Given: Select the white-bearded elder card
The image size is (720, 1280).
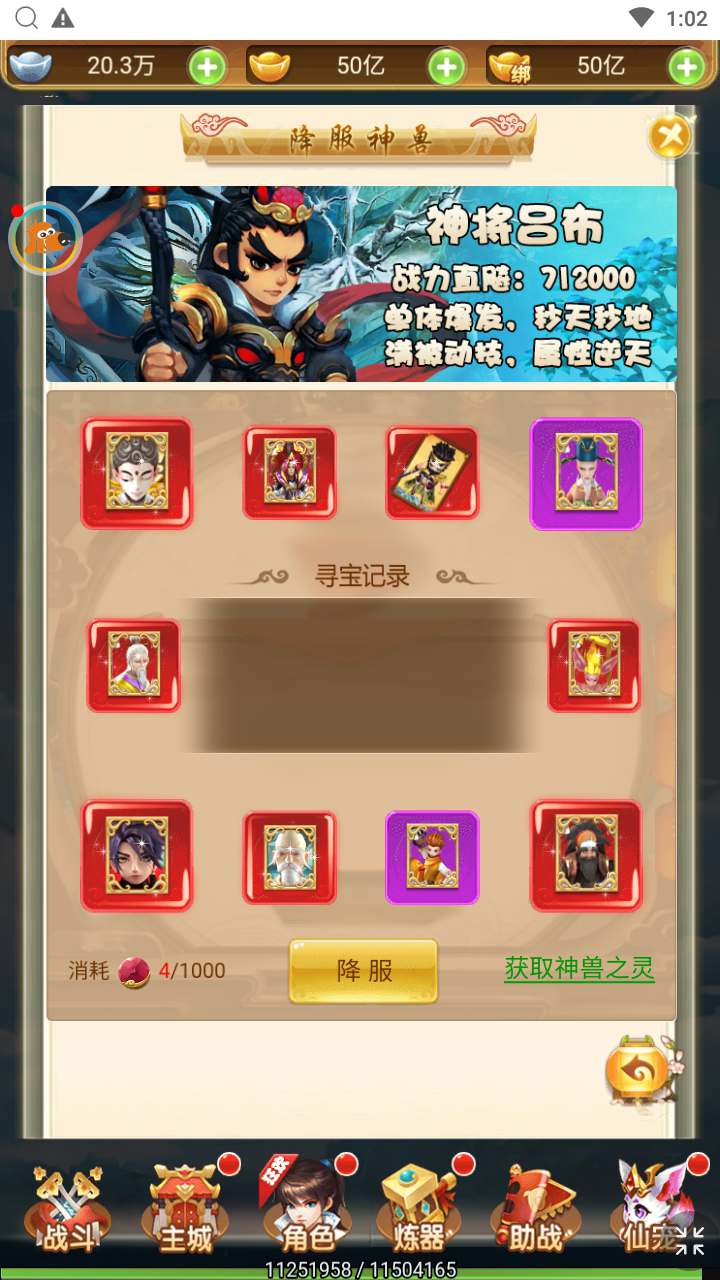Looking at the screenshot, I should [290, 857].
